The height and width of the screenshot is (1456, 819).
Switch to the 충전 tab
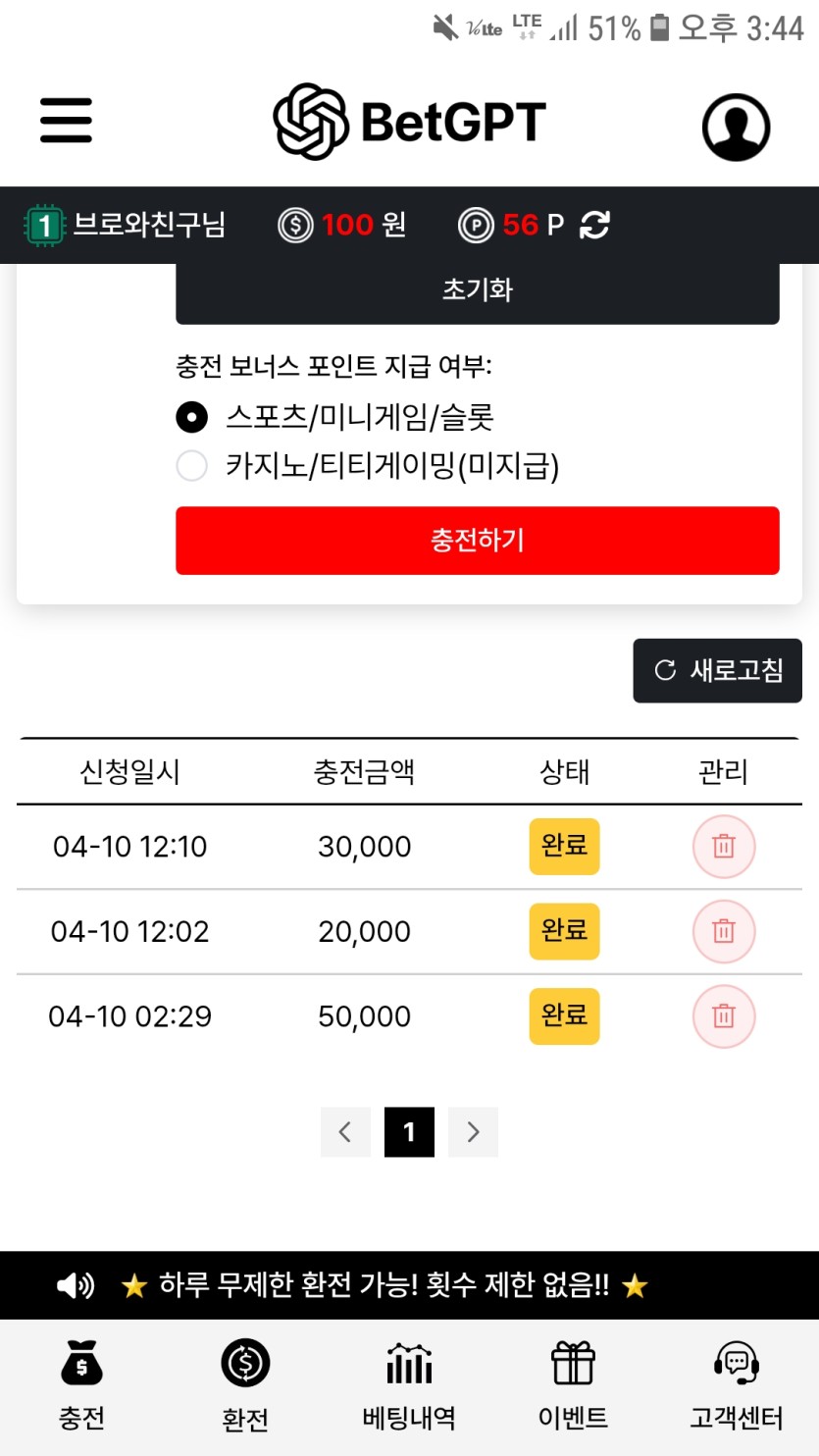pyautogui.click(x=81, y=1385)
